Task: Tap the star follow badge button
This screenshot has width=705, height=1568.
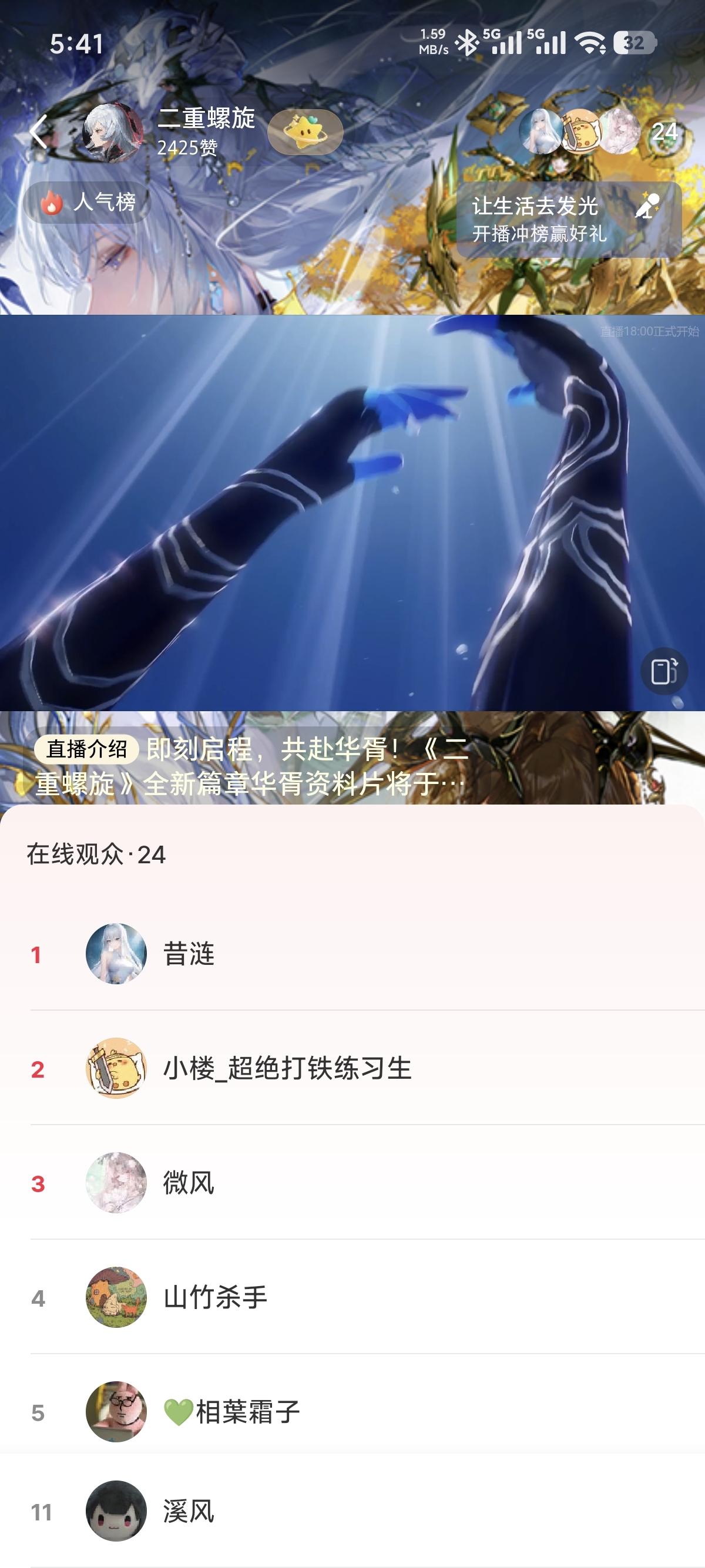Action: [x=305, y=132]
